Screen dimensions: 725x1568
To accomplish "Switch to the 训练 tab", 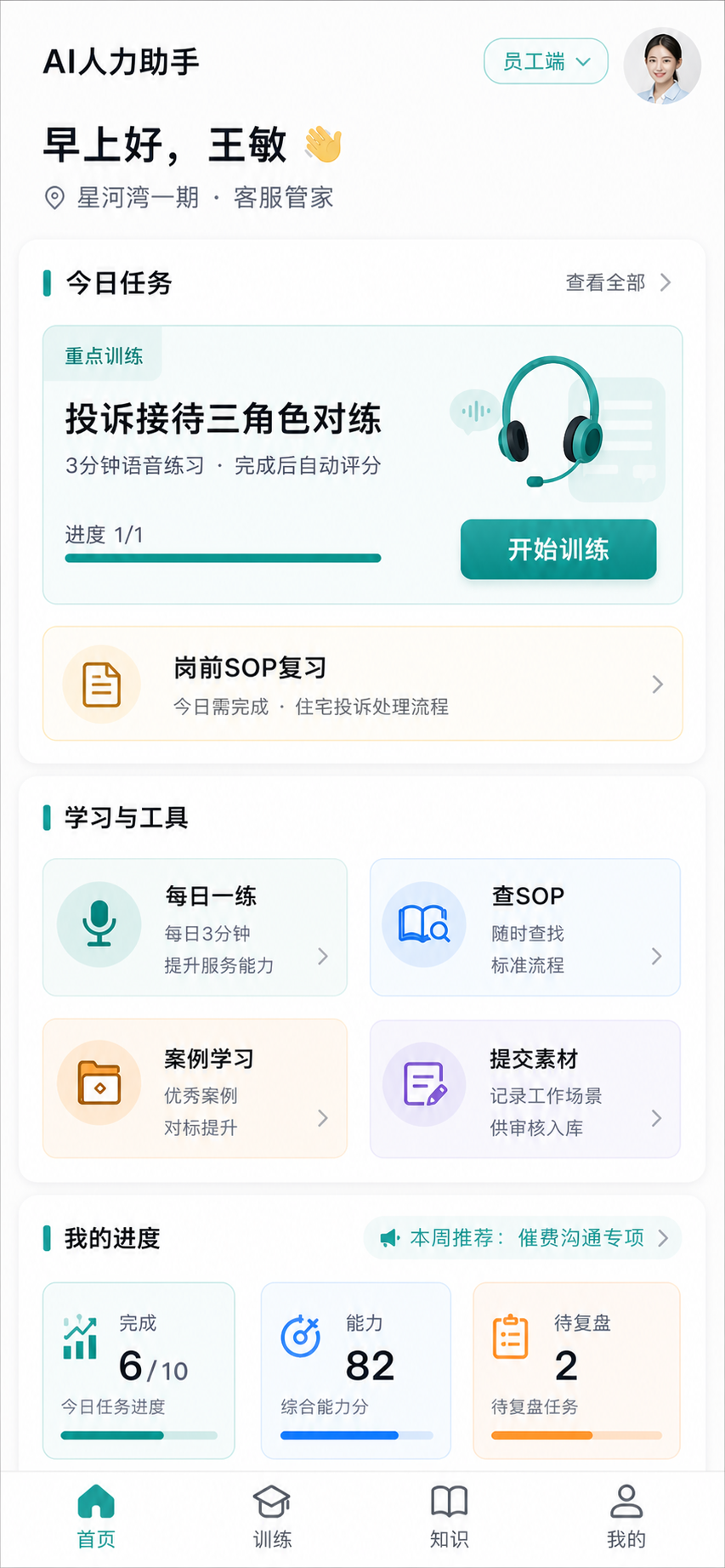I will 272,1517.
